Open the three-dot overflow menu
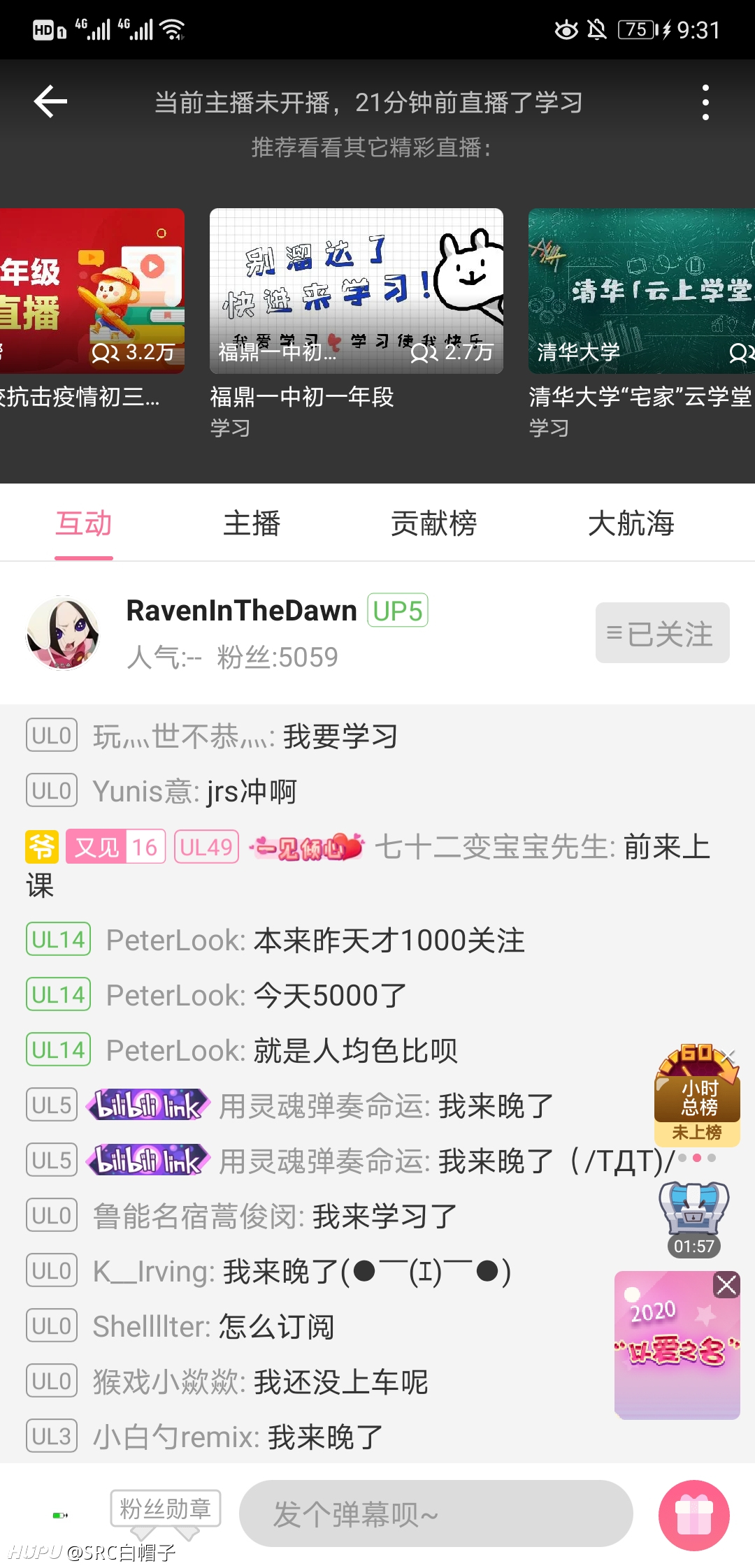 click(705, 102)
